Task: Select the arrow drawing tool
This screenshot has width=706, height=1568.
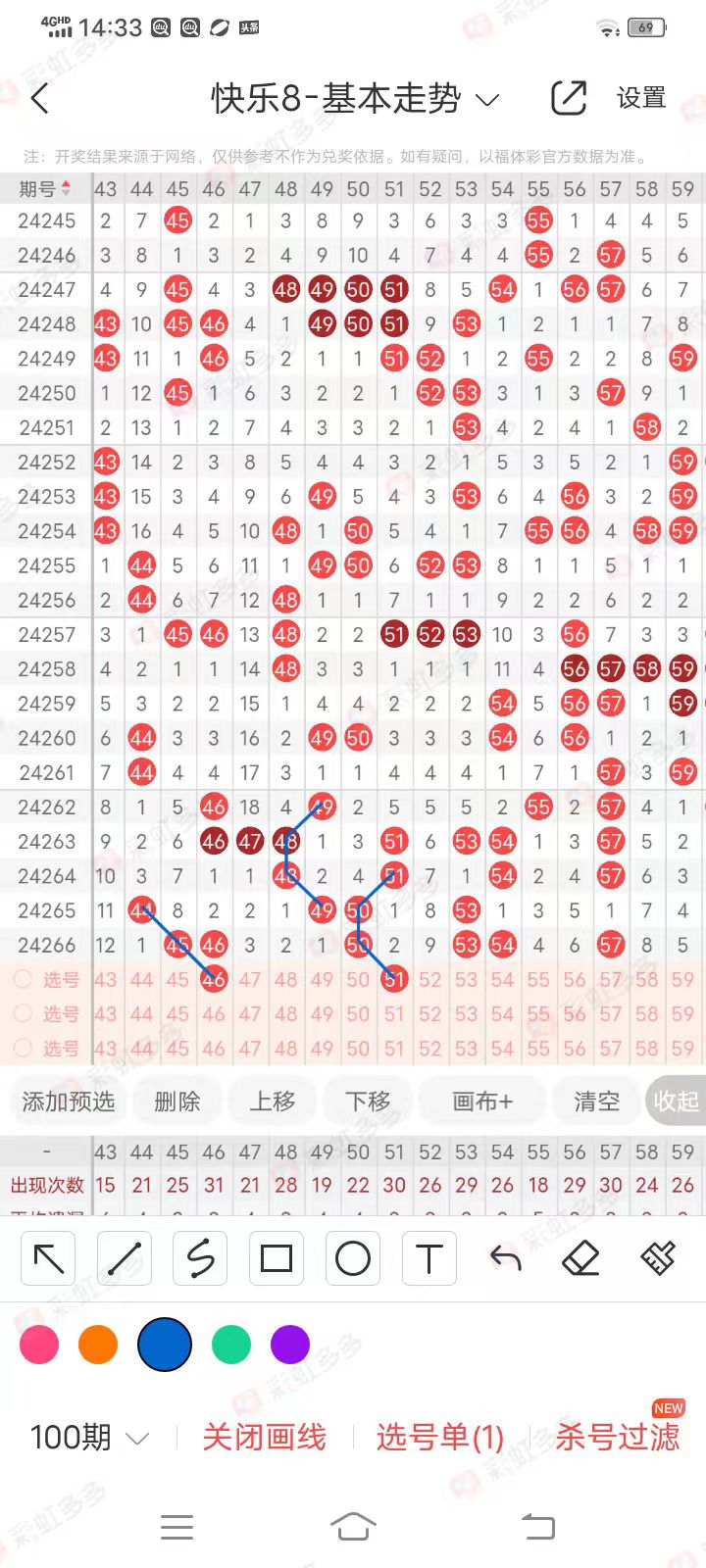Action: click(48, 1258)
